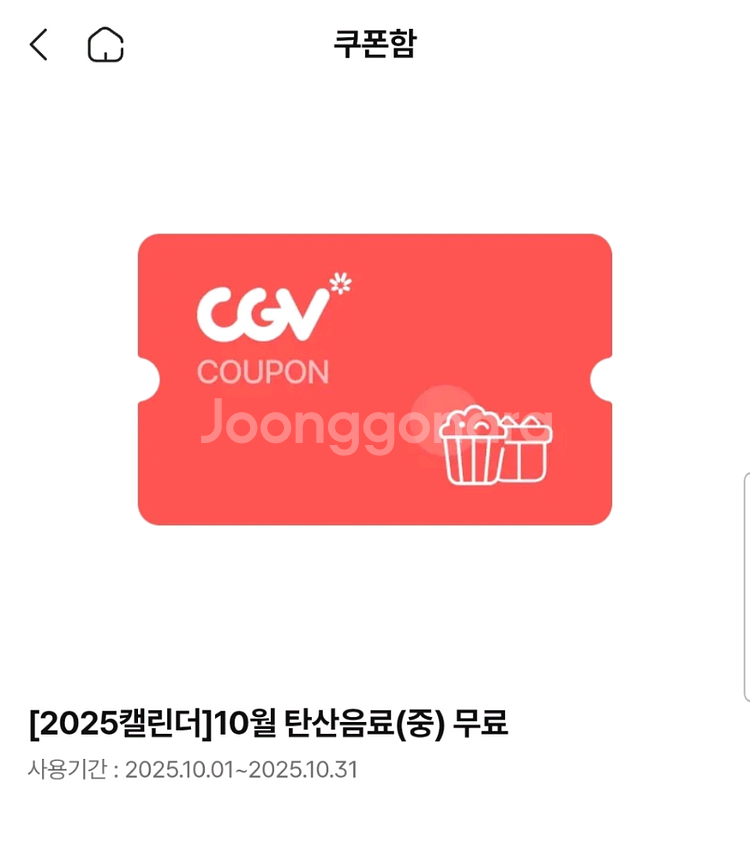Tap the house icon to go home

(x=103, y=44)
